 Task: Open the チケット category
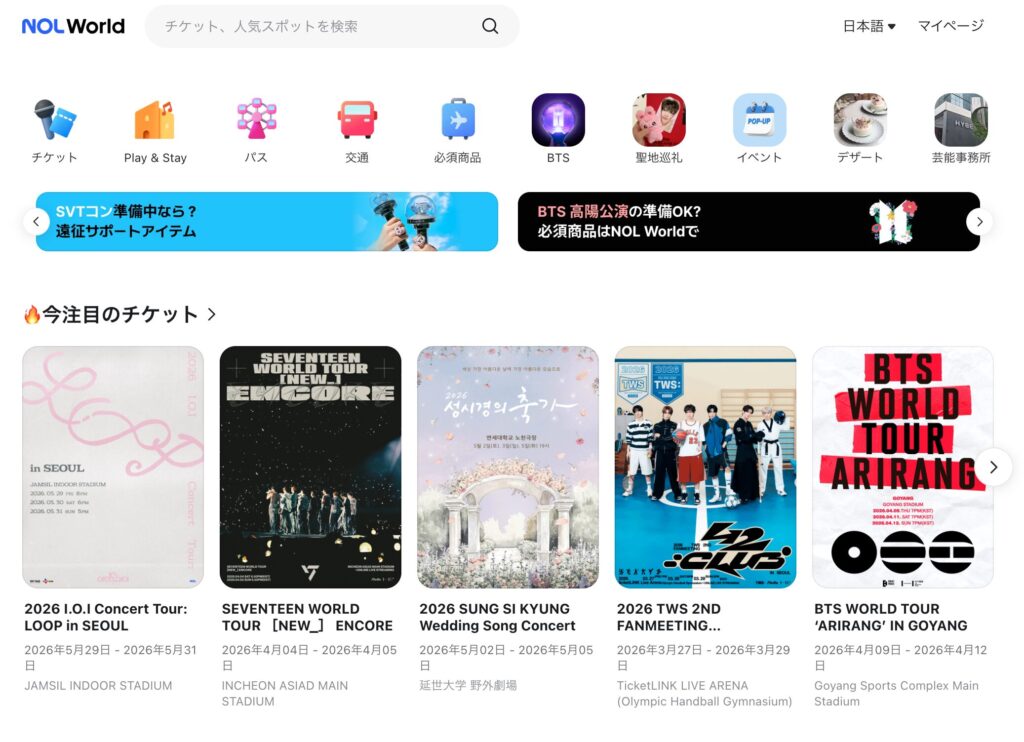(x=54, y=129)
